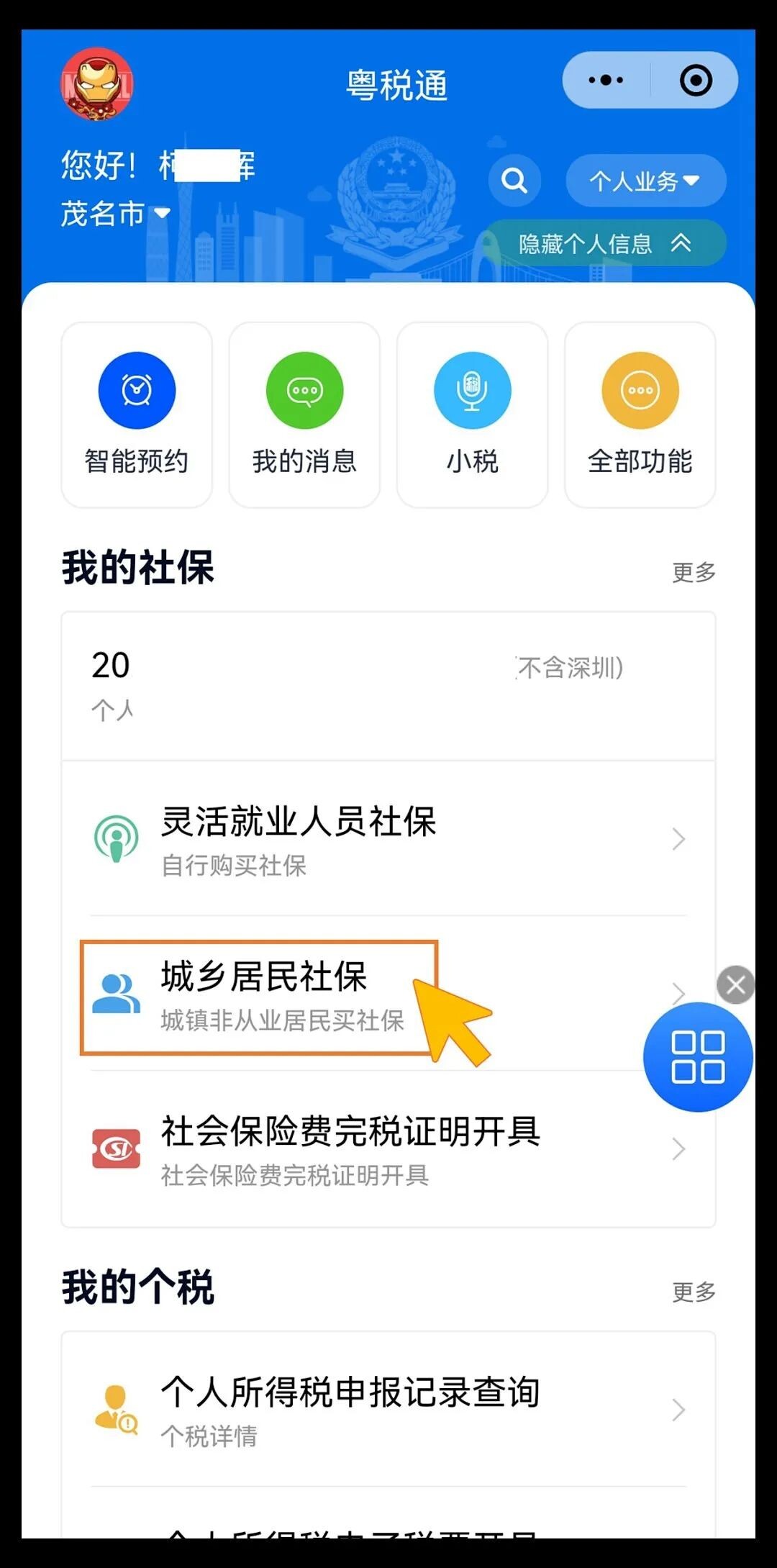This screenshot has width=777, height=1568.
Task: View 更多 for 我的社保
Action: 693,572
